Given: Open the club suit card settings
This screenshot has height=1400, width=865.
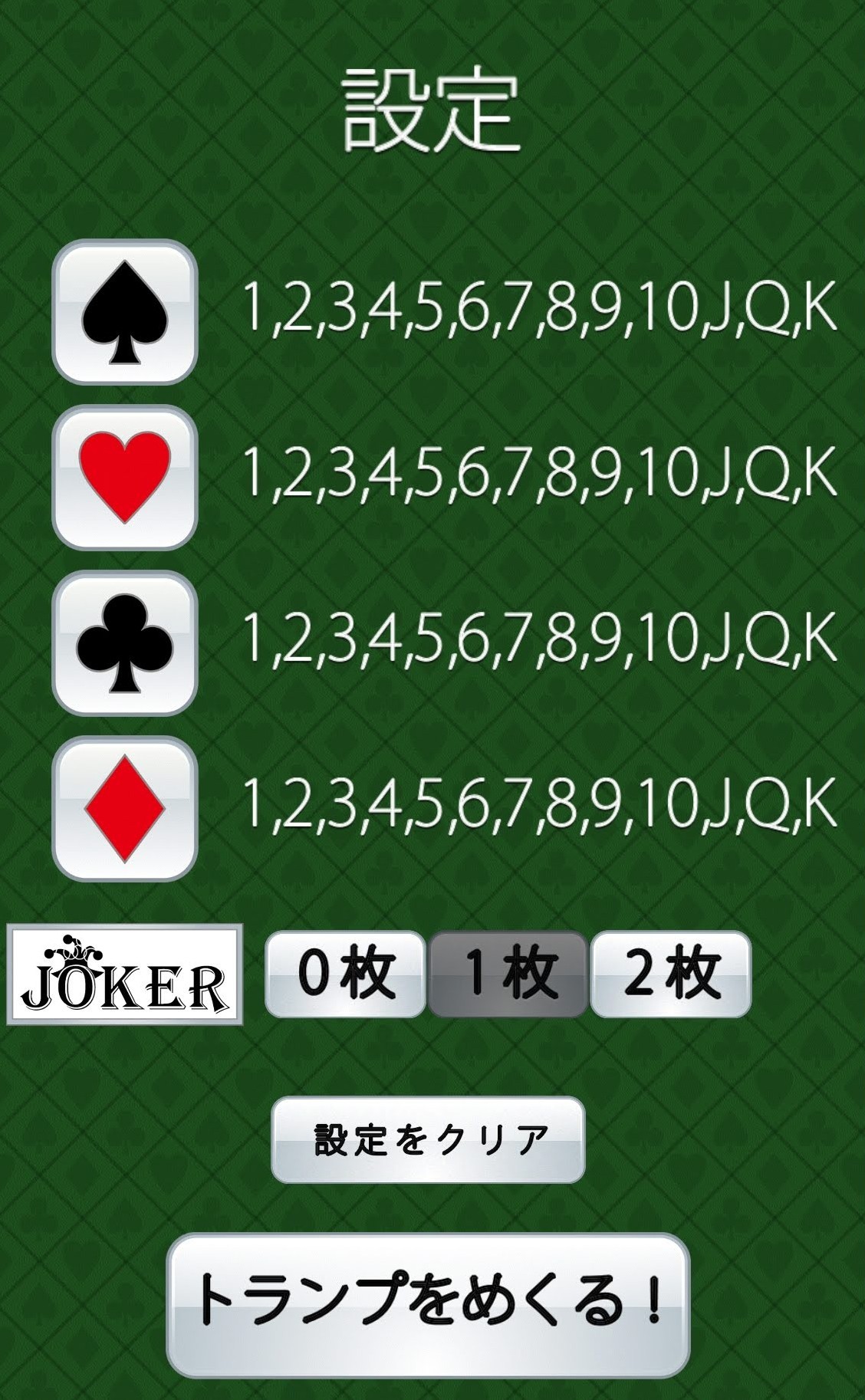Looking at the screenshot, I should pos(124,642).
